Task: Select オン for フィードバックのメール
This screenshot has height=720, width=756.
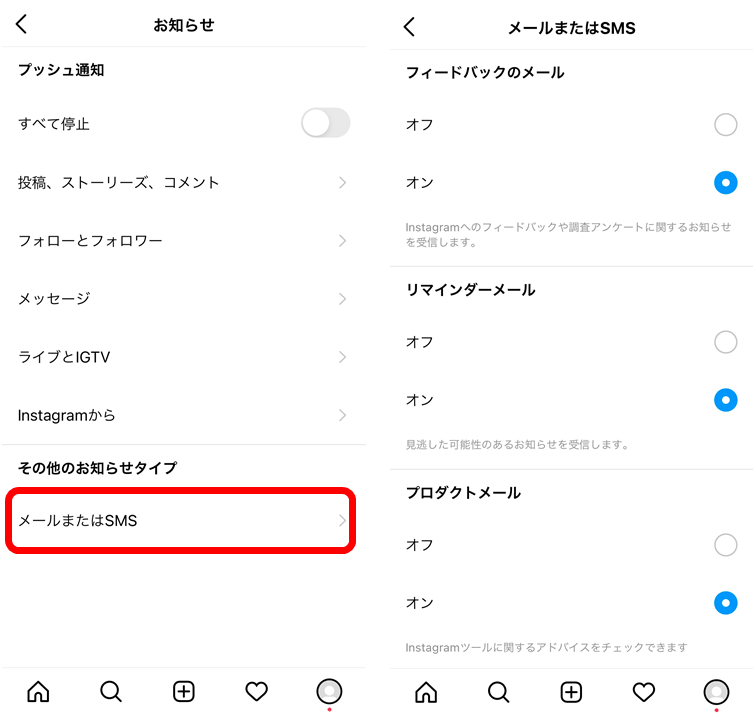Action: (725, 183)
